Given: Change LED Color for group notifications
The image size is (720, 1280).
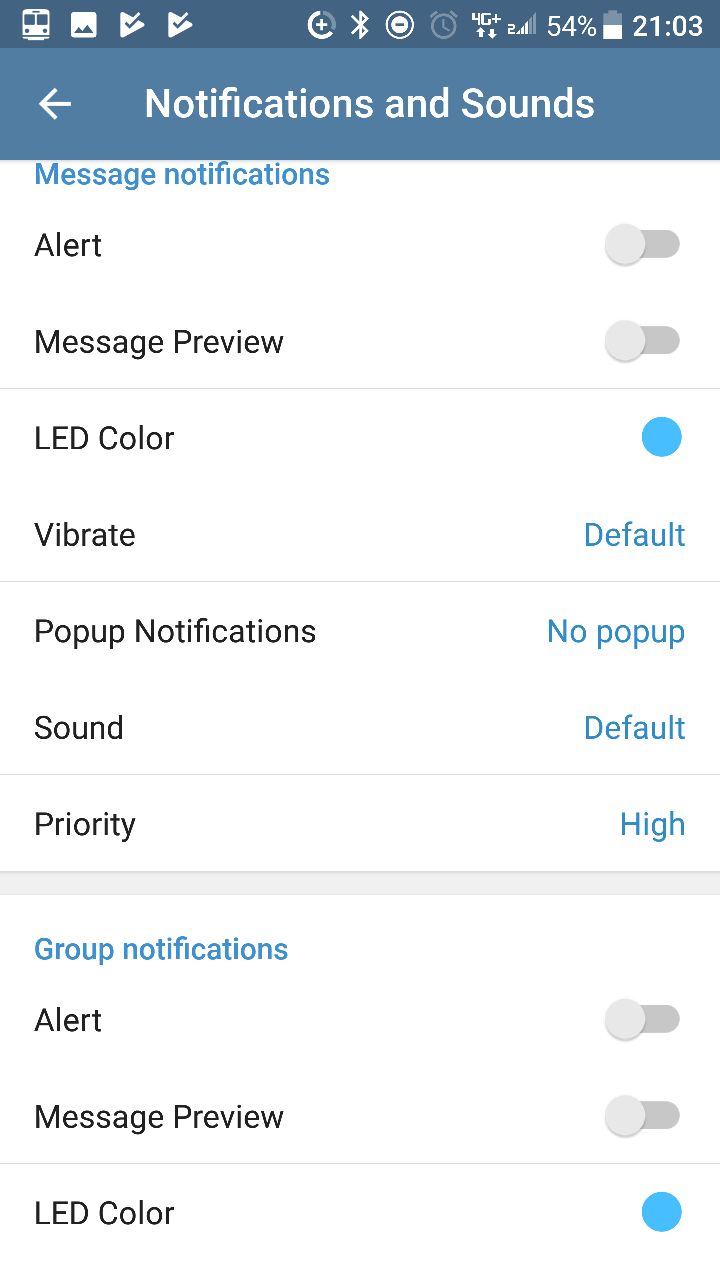Looking at the screenshot, I should point(360,1213).
